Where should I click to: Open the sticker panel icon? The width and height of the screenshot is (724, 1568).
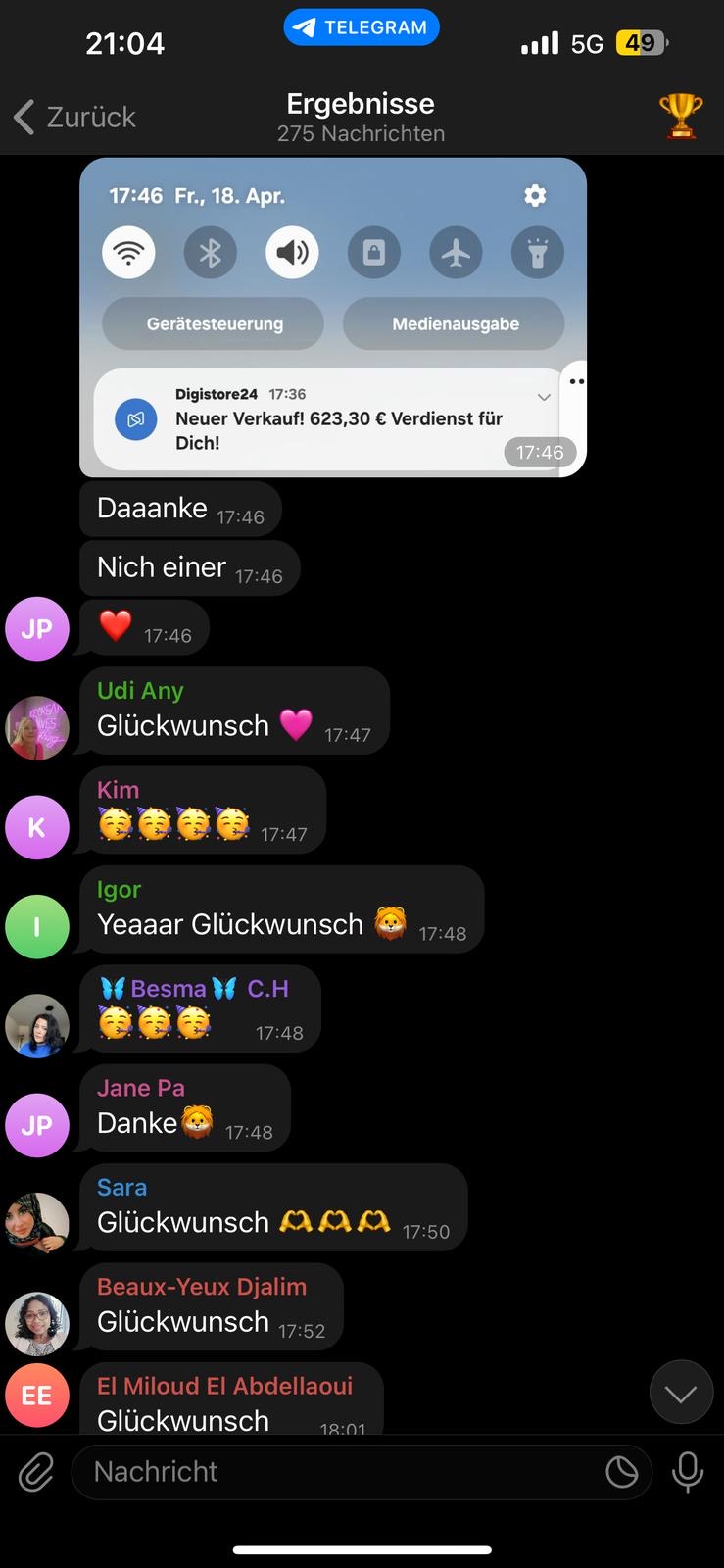(621, 1472)
